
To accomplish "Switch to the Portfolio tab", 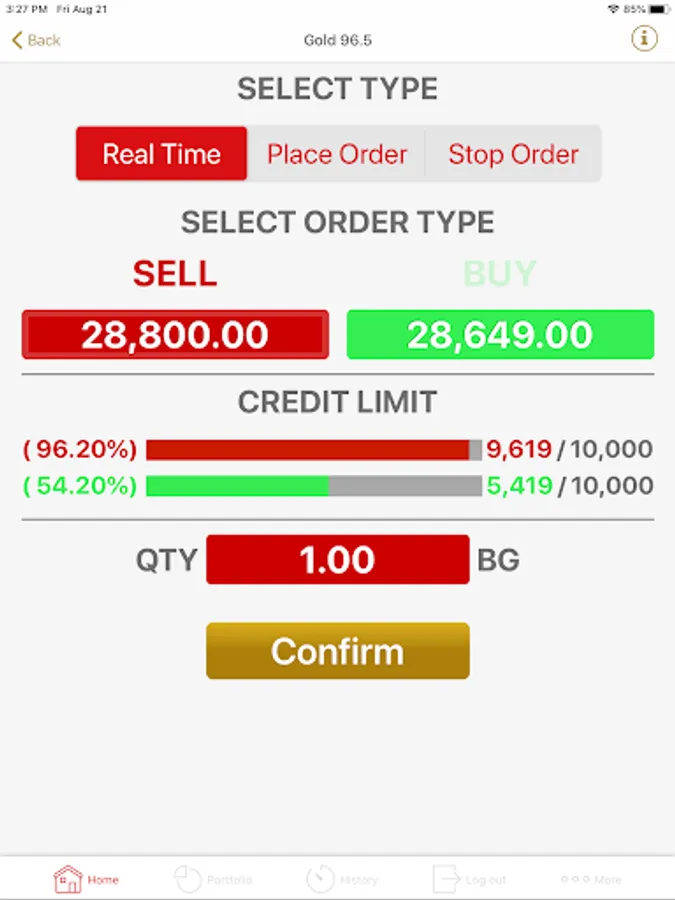I will [213, 879].
